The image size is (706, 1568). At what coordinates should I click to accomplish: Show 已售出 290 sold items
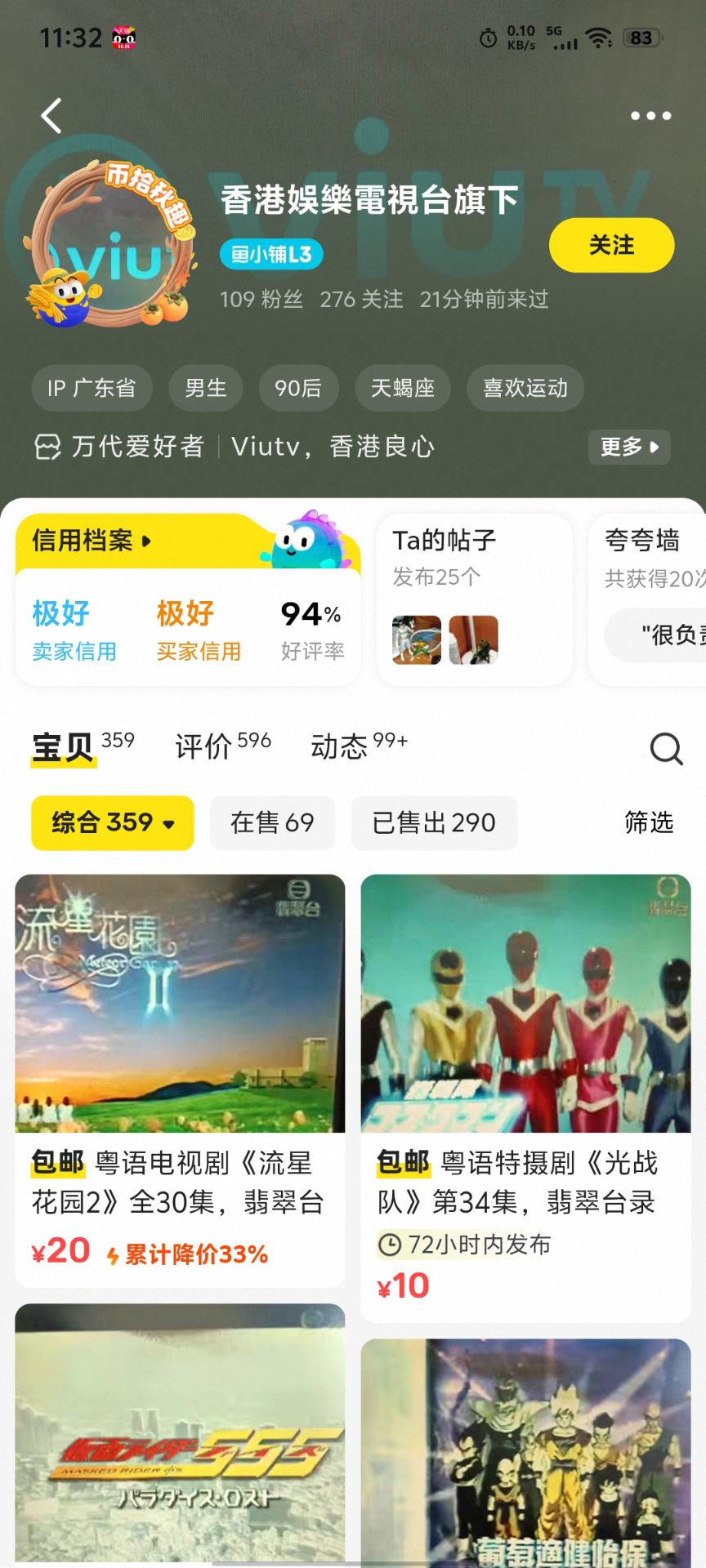434,822
